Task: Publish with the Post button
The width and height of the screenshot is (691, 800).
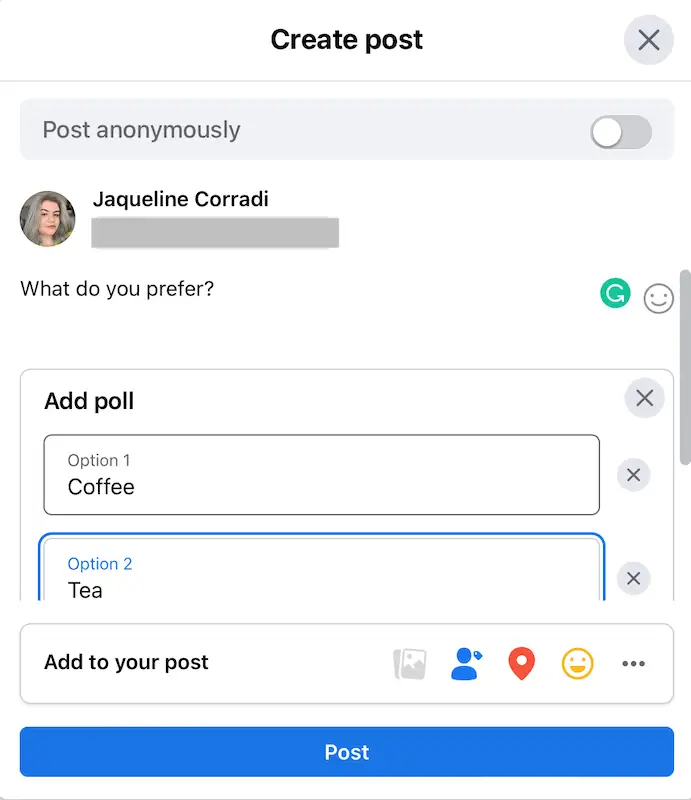Action: pyautogui.click(x=346, y=752)
